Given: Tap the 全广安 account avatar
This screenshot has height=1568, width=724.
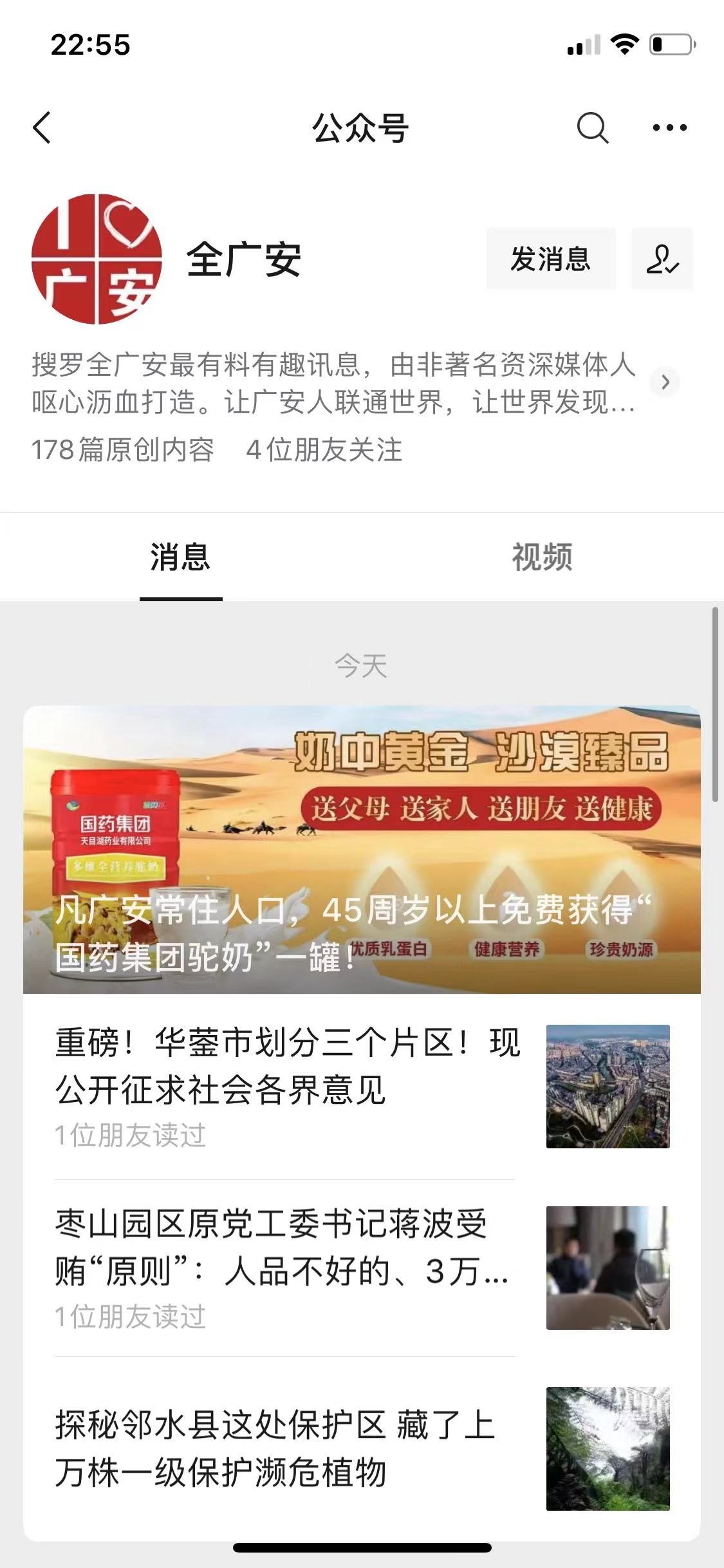Looking at the screenshot, I should pos(97,259).
